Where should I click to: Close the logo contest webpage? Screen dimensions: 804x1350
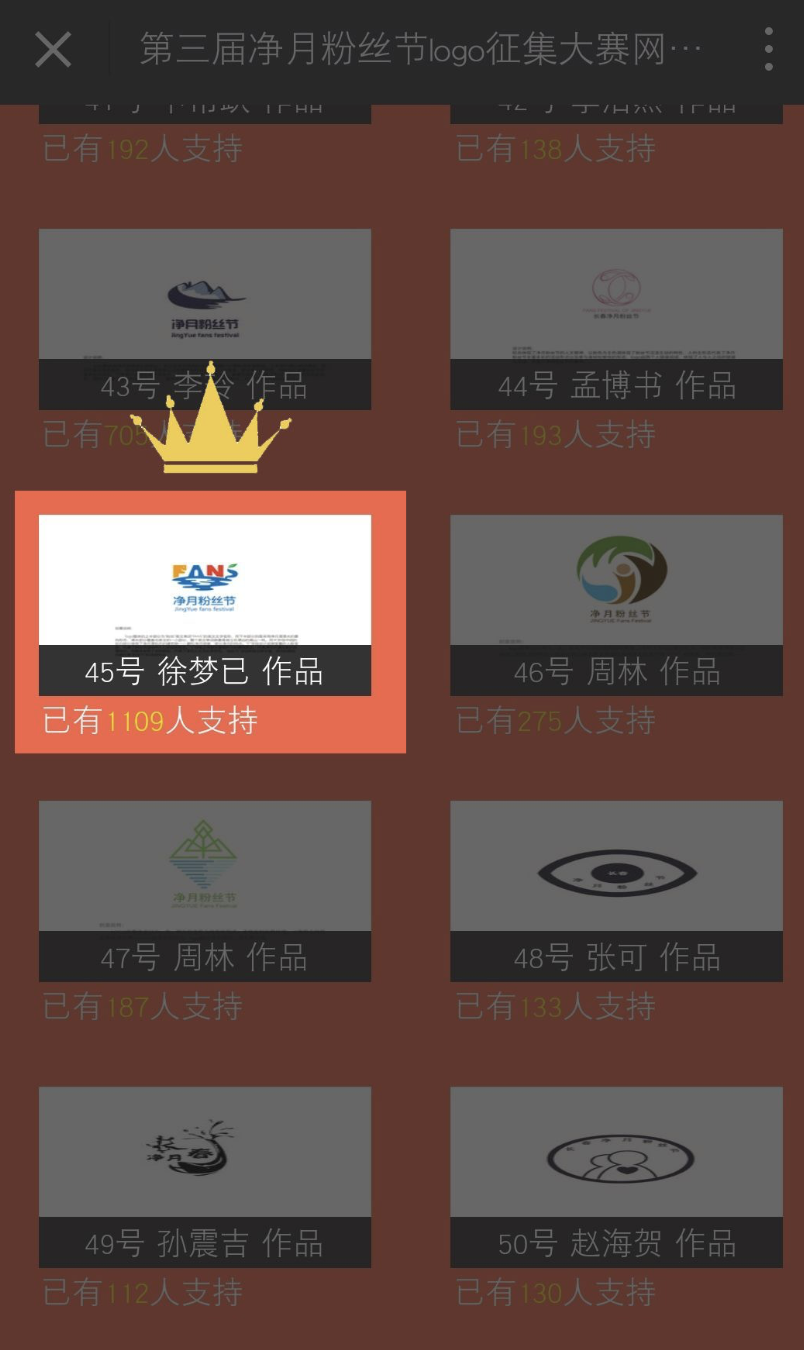(52, 49)
